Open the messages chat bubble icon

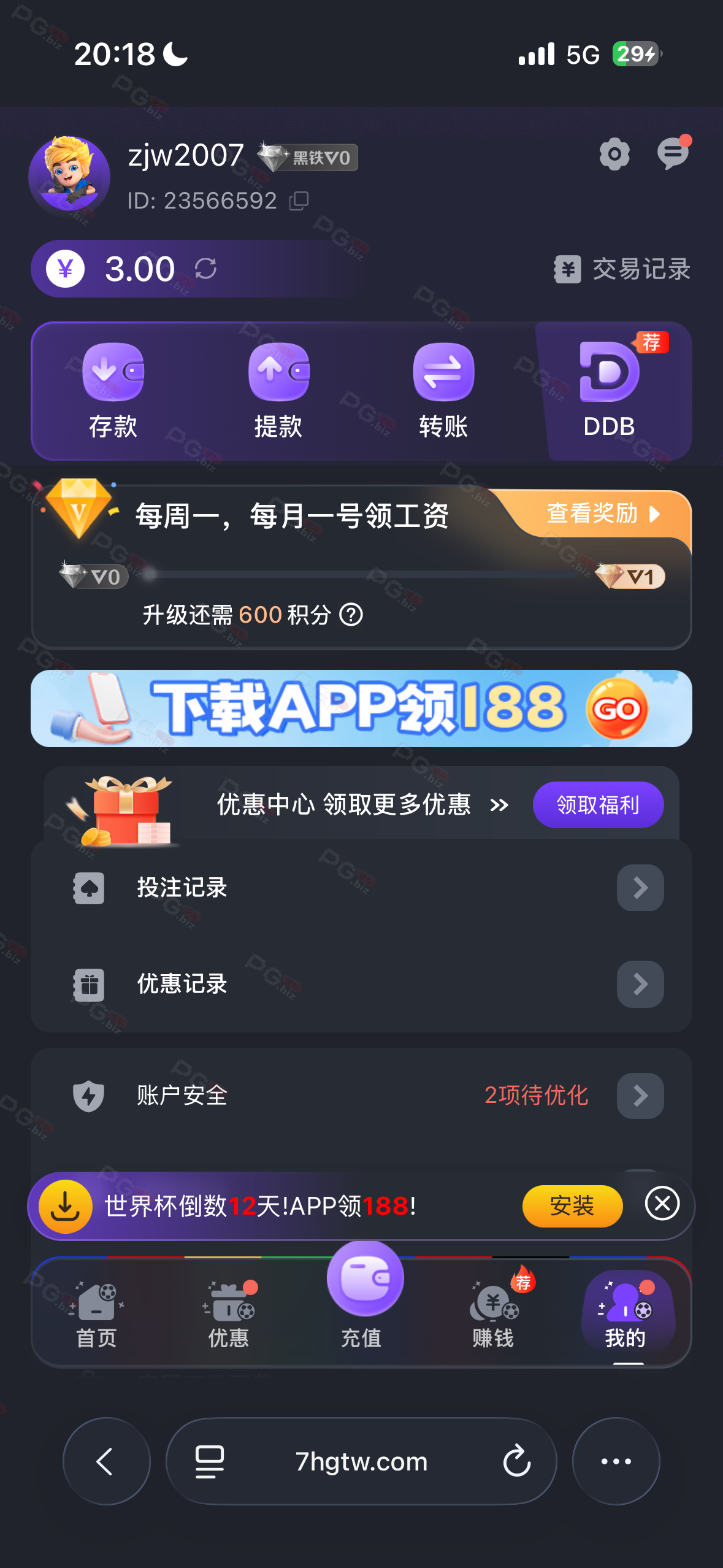pos(673,153)
